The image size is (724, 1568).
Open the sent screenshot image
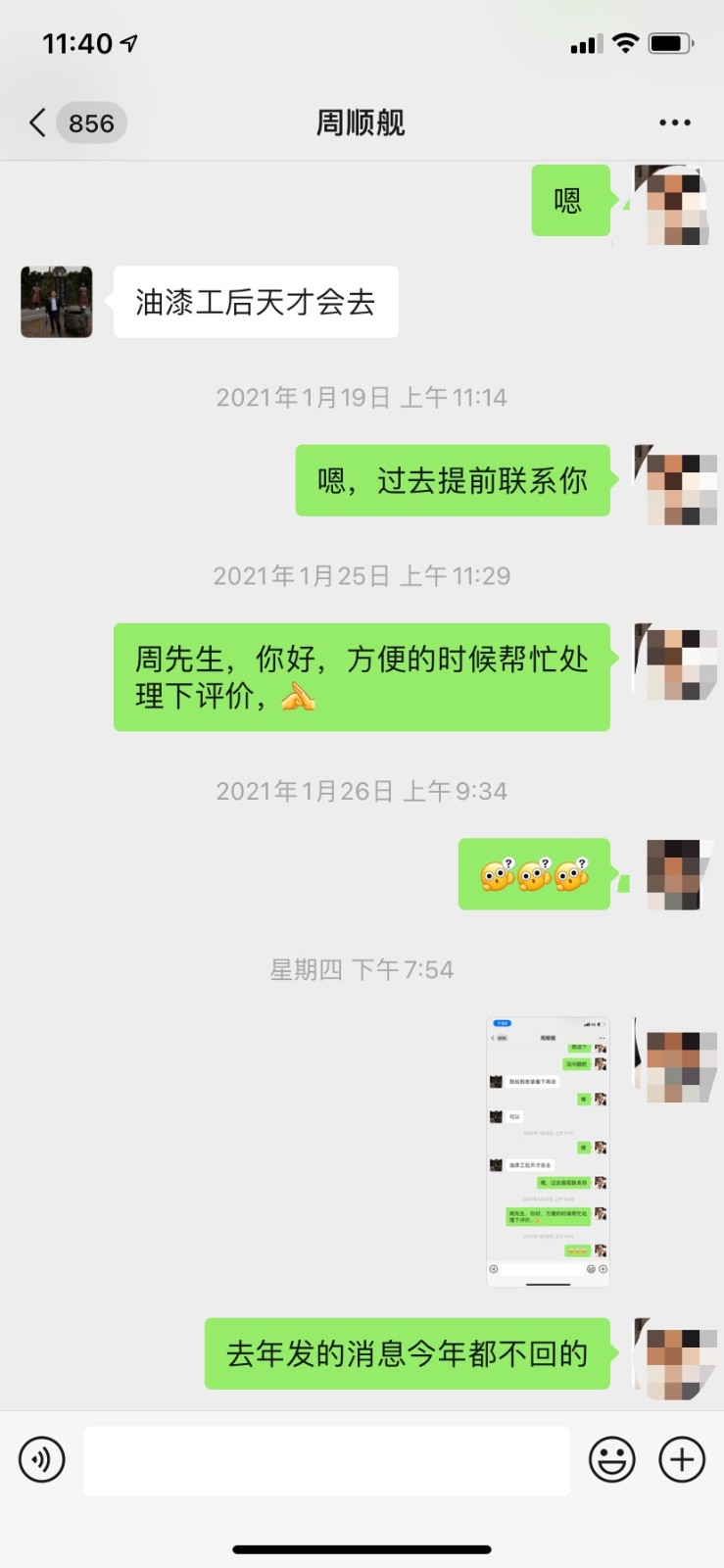tap(548, 1151)
